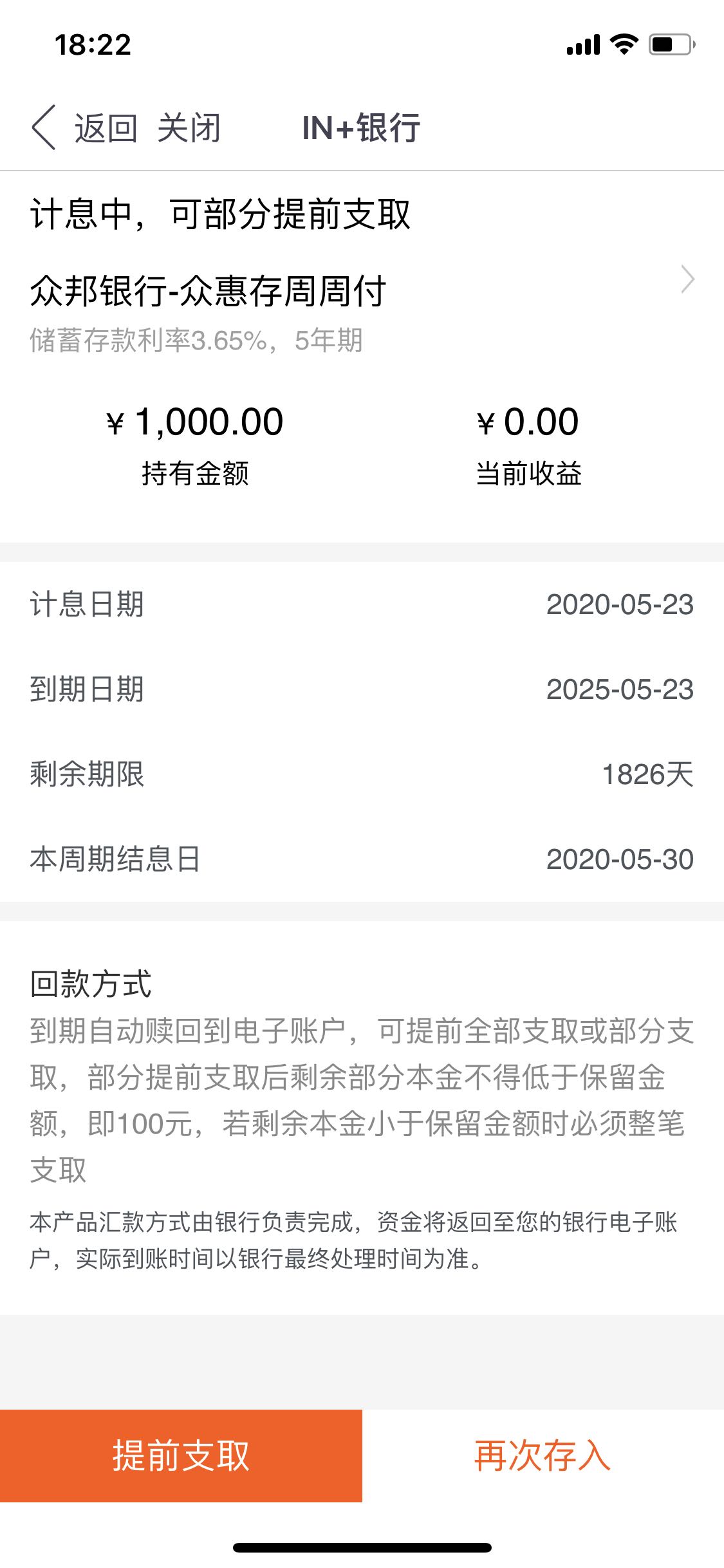Open 众邦银行-众惠存周周付 product details

[362, 291]
